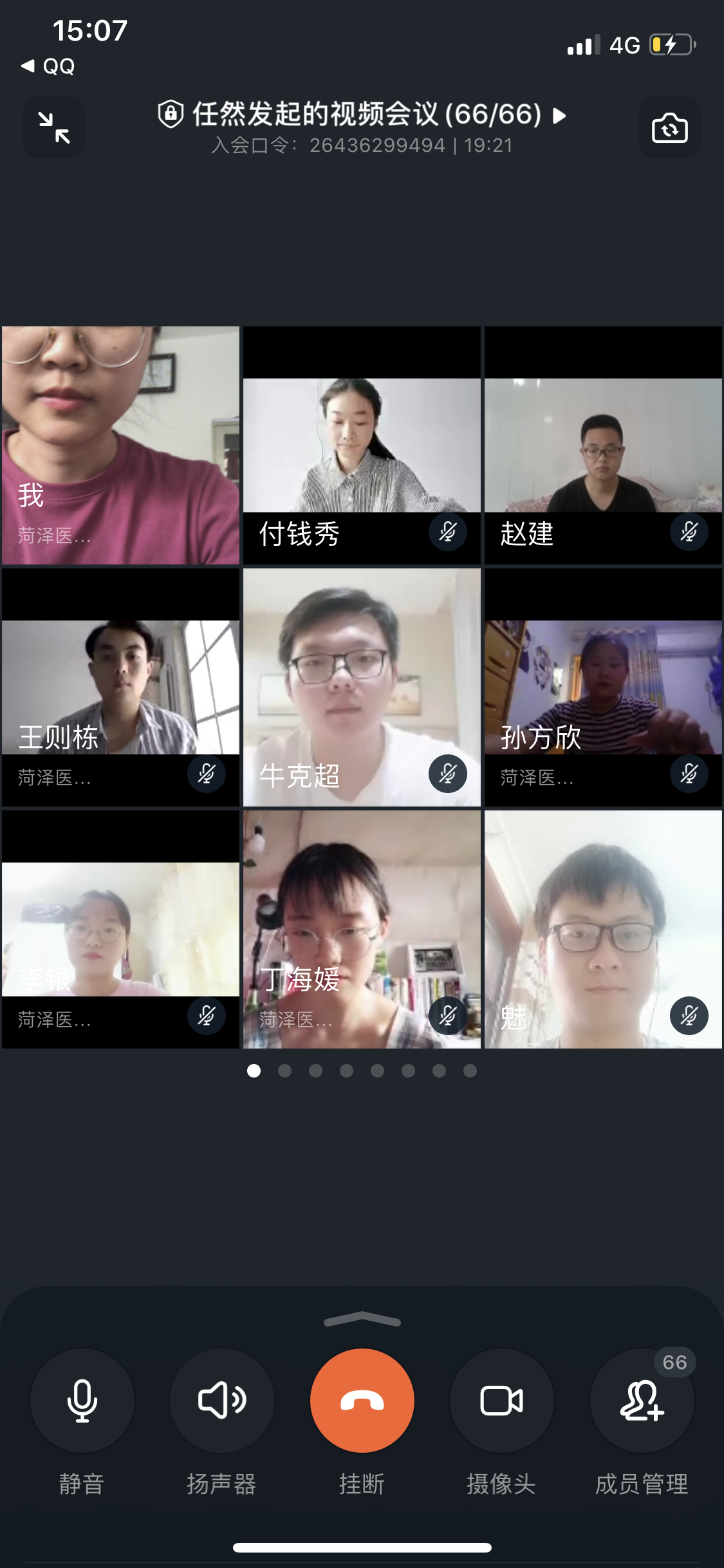Image resolution: width=724 pixels, height=1568 pixels.
Task: Minimize the meeting with the shrink arrows icon
Action: point(54,127)
